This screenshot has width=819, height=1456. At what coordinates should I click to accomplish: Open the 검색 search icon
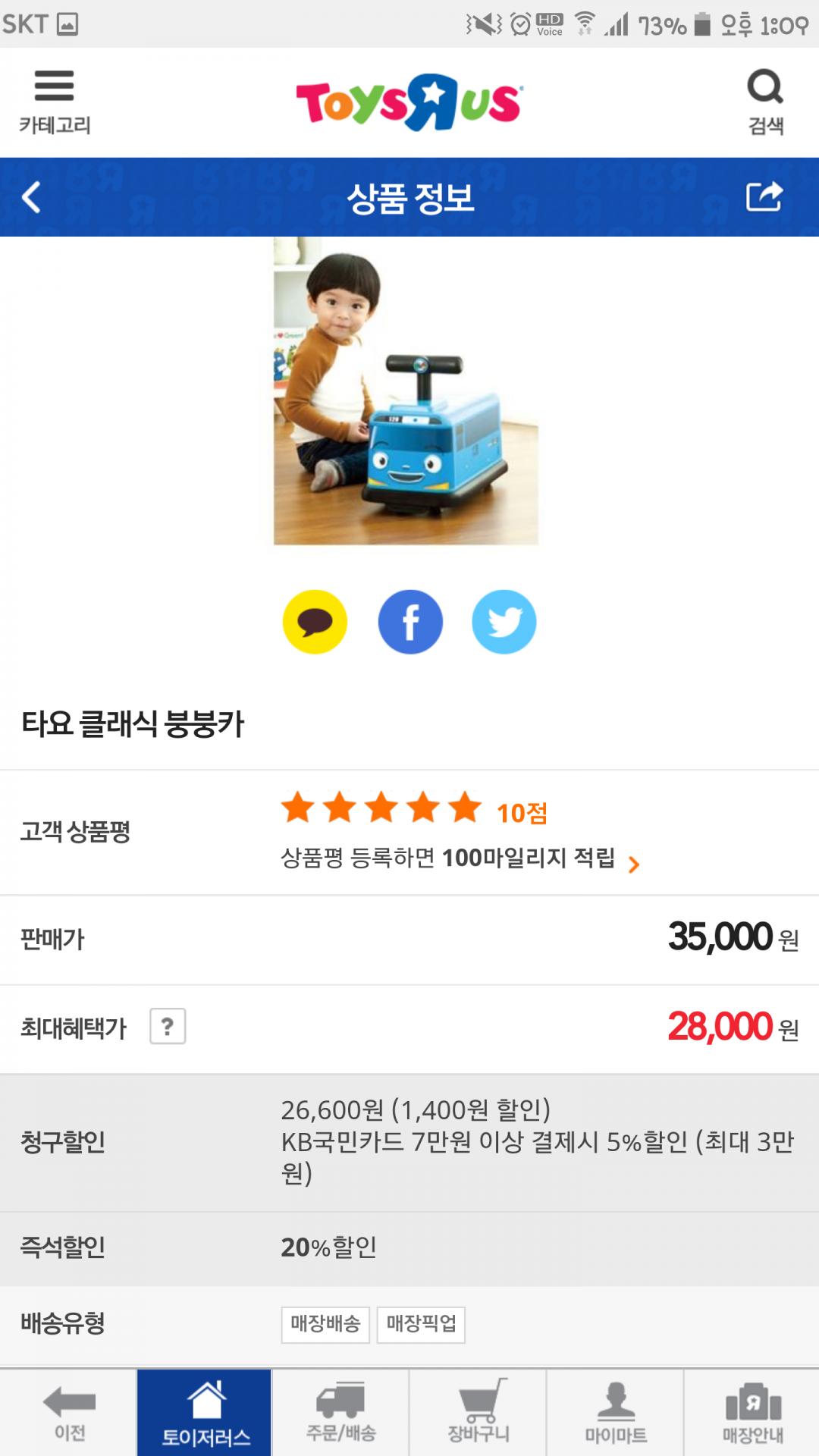(765, 102)
